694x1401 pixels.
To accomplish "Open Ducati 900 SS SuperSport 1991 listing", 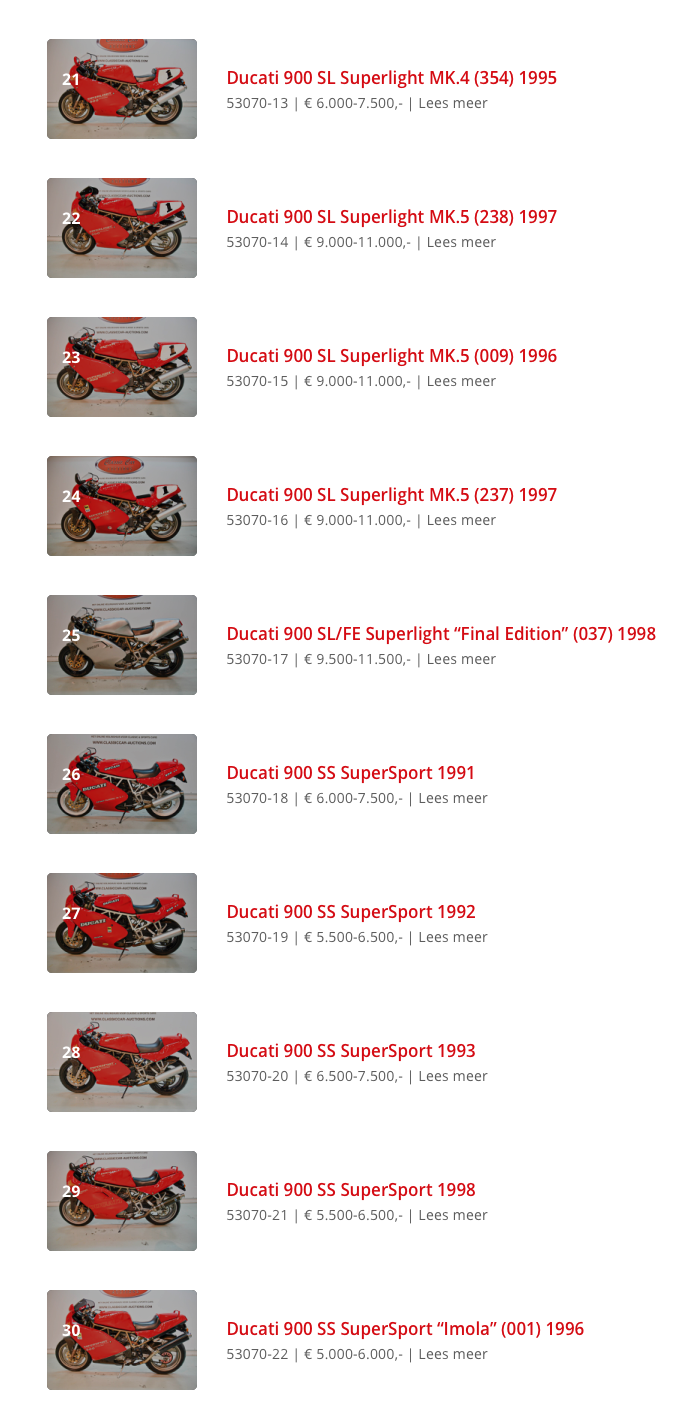I will point(350,773).
